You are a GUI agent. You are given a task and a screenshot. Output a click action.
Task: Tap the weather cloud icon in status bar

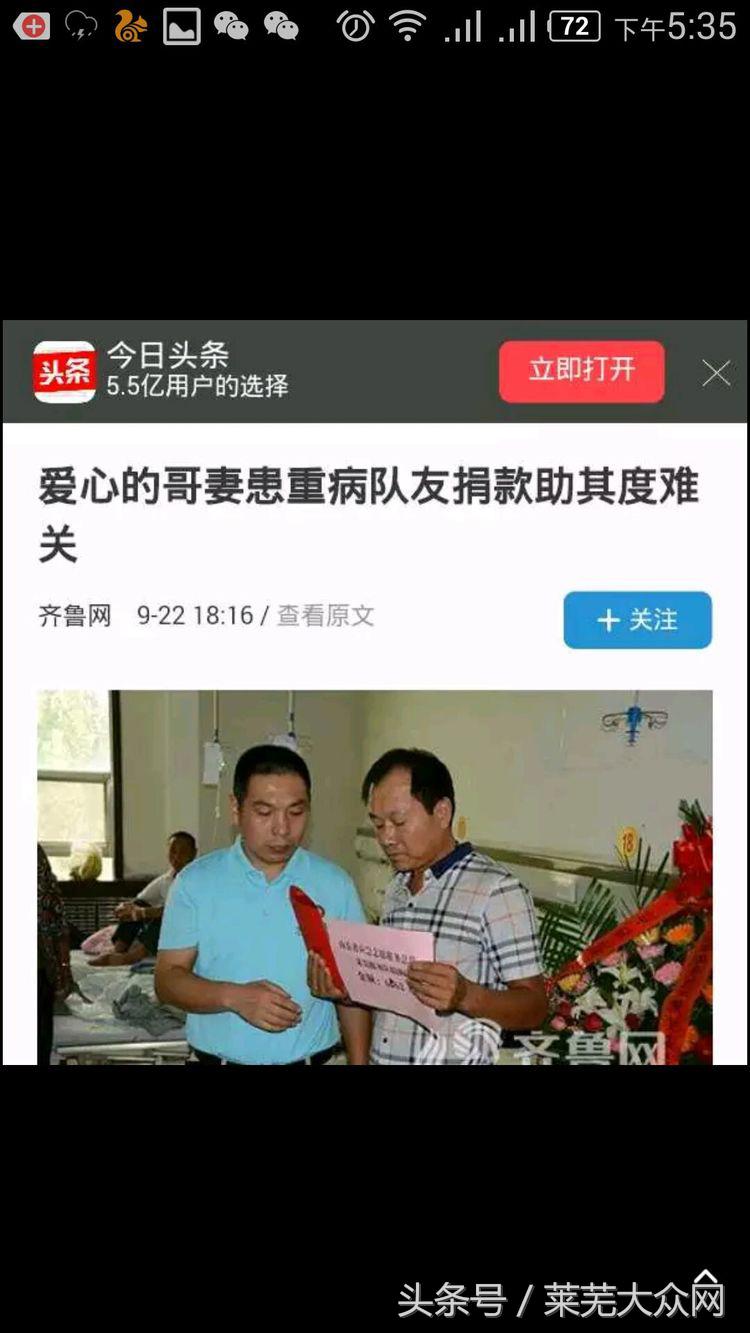point(79,25)
